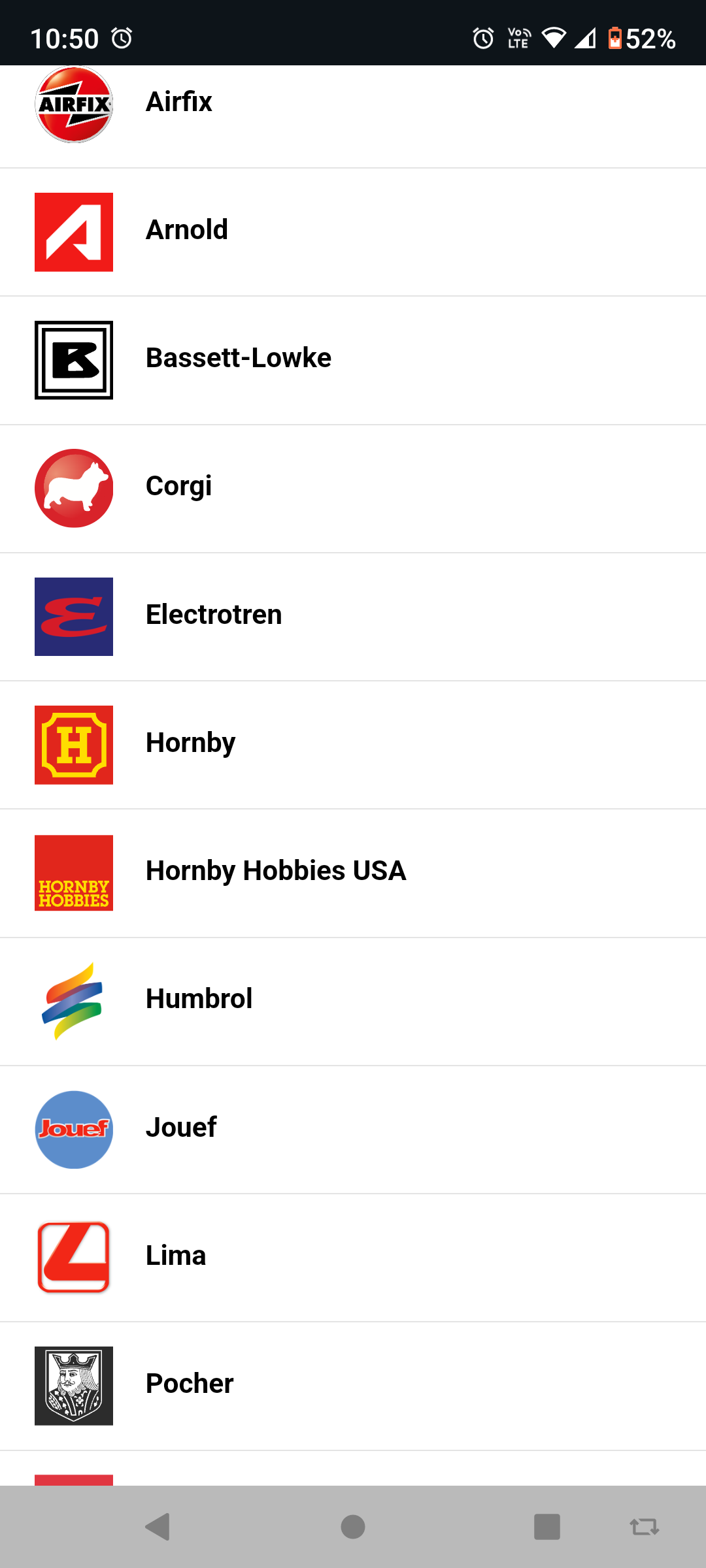Open Hornby Hobbies USA
706x1568 pixels.
[x=276, y=872]
